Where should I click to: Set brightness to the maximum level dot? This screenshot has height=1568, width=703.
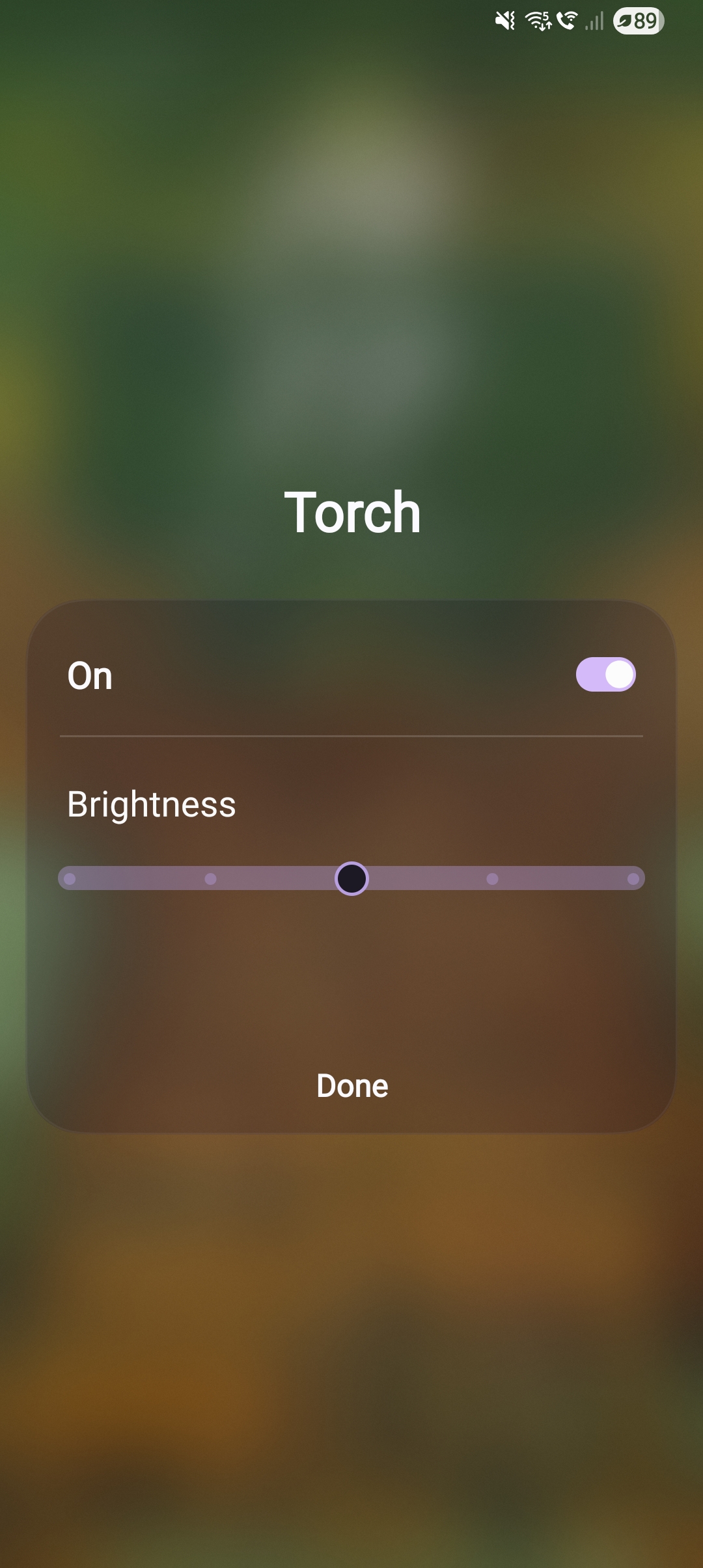633,879
